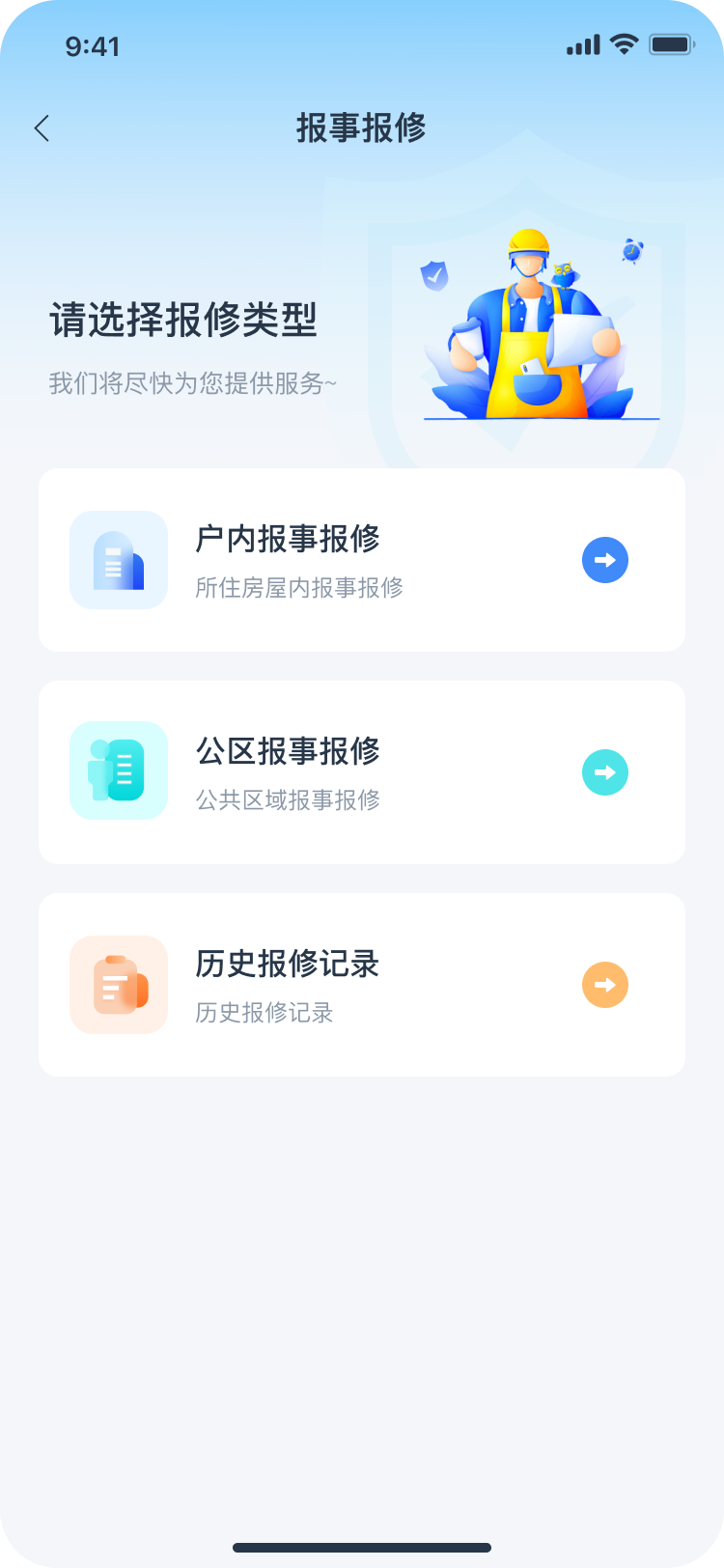Tap the 公区报事报修 clipboard icon
This screenshot has height=1568, width=724.
pos(118,770)
